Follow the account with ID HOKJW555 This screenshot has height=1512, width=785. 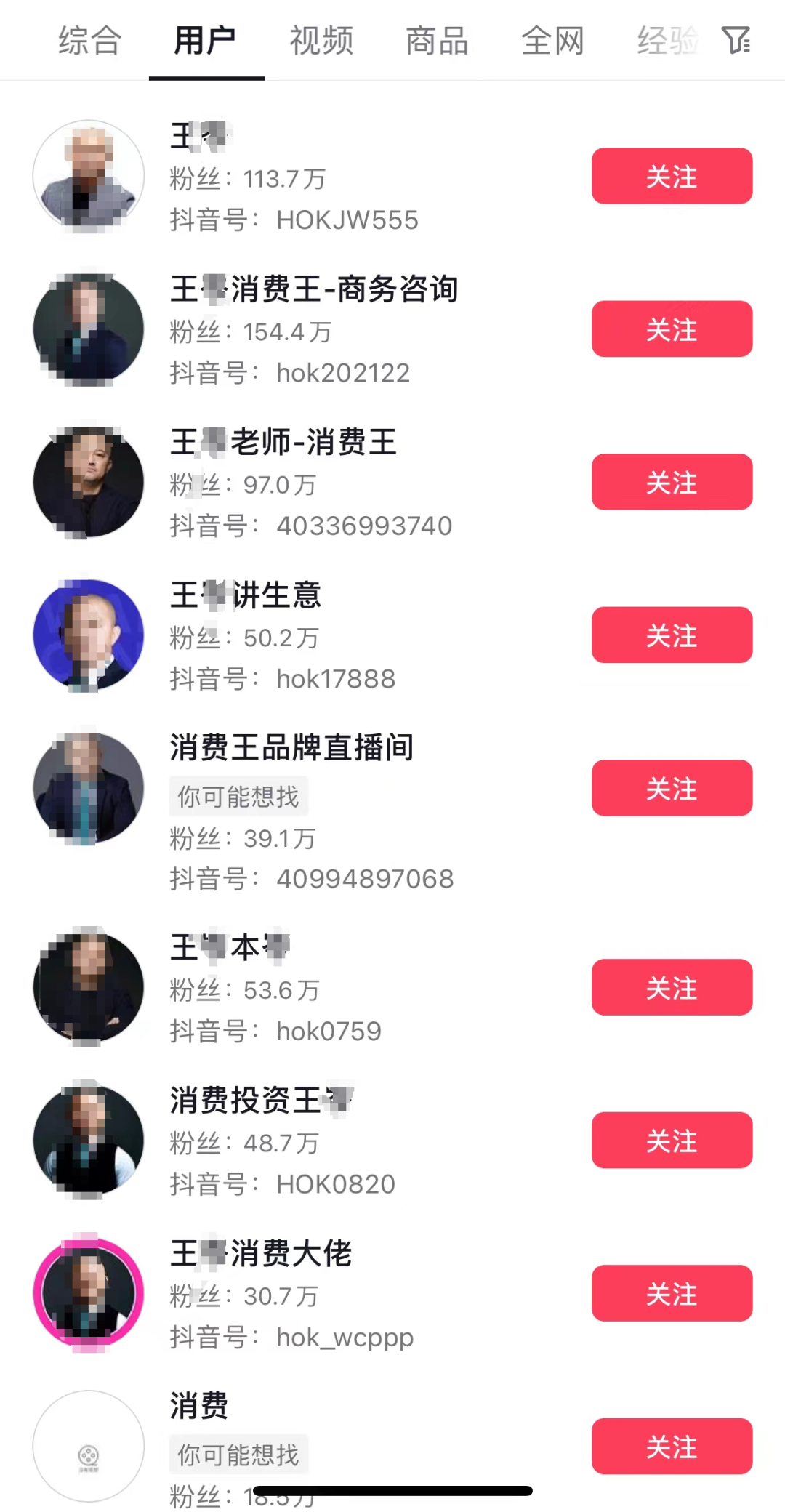click(x=671, y=176)
